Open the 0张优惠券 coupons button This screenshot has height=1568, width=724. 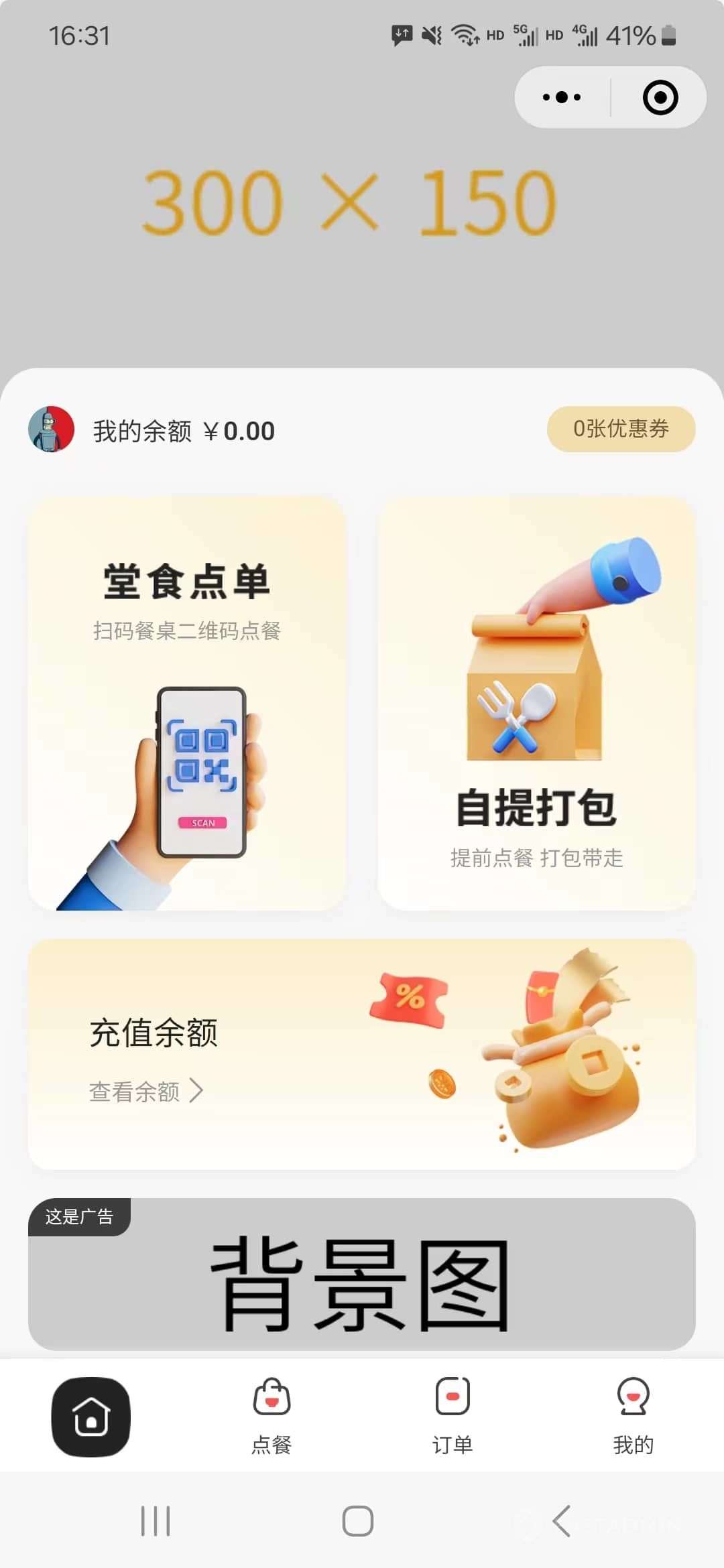tap(621, 429)
